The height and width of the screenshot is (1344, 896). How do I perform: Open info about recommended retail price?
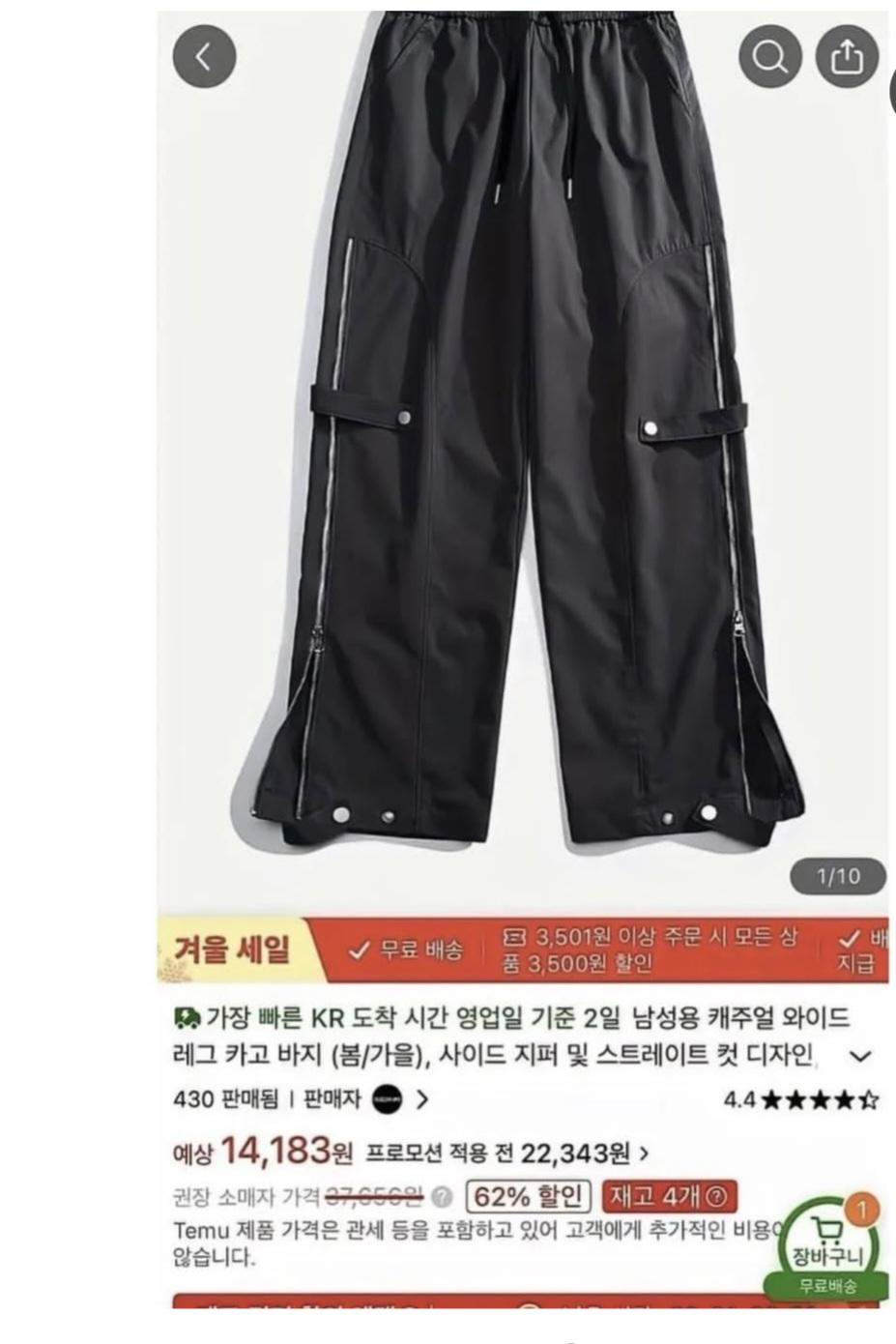pyautogui.click(x=442, y=1197)
